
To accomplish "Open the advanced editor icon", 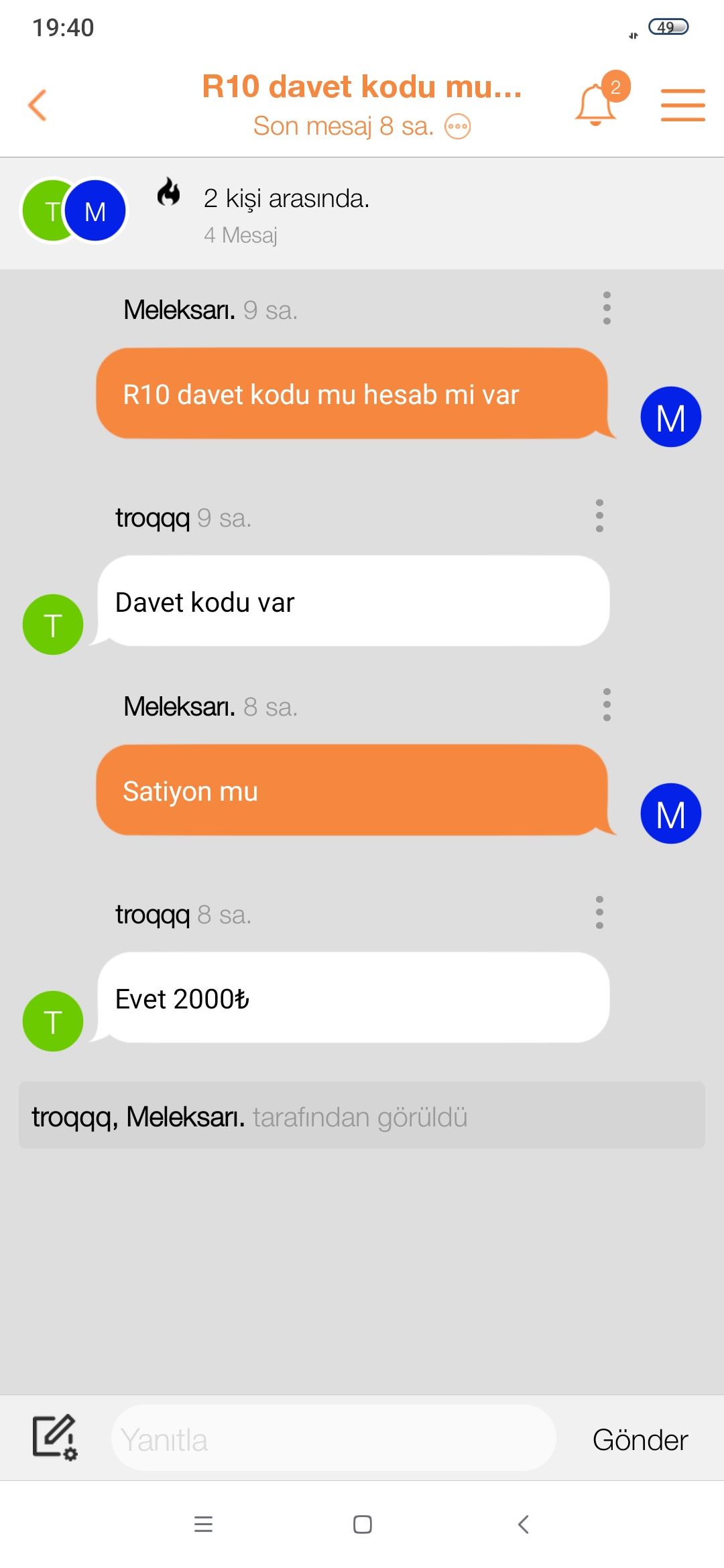I will (x=55, y=1438).
